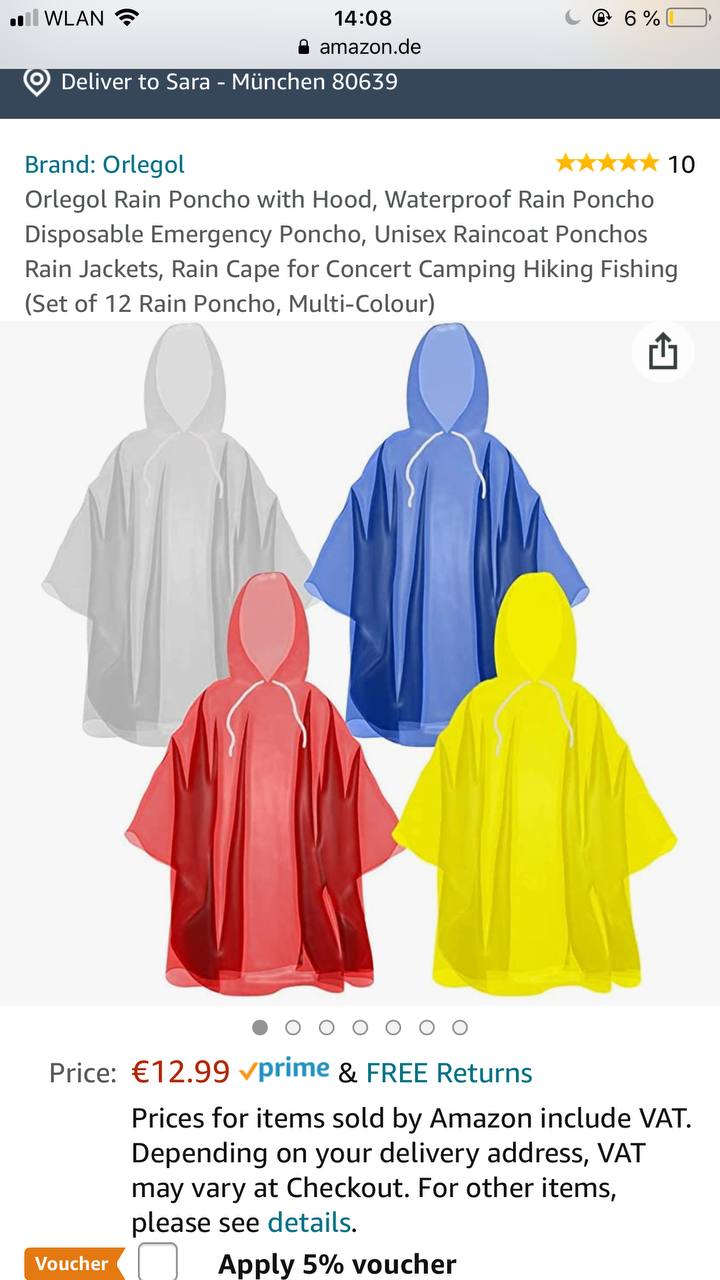Check the Apply 5% voucher box

pyautogui.click(x=158, y=1262)
